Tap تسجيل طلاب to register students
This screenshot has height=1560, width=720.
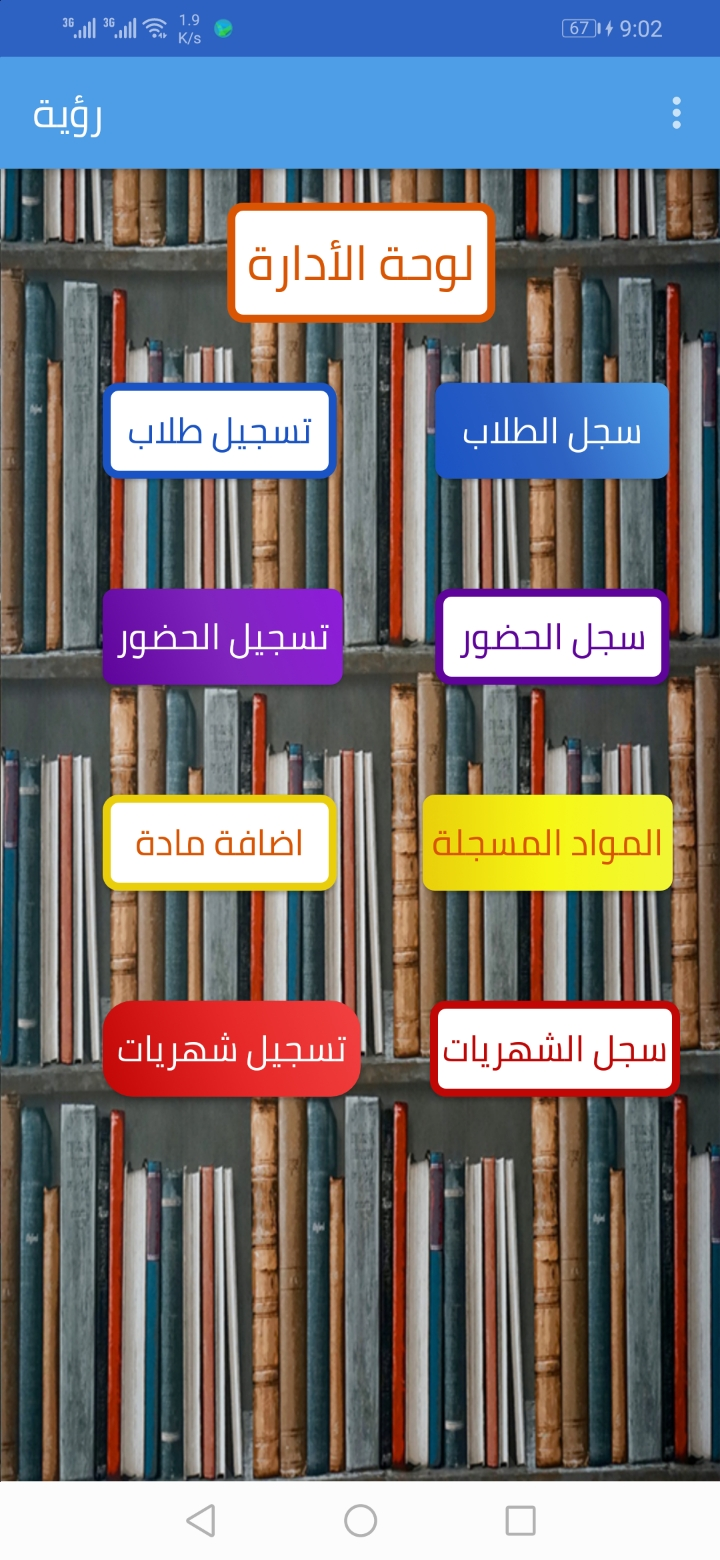[x=220, y=431]
